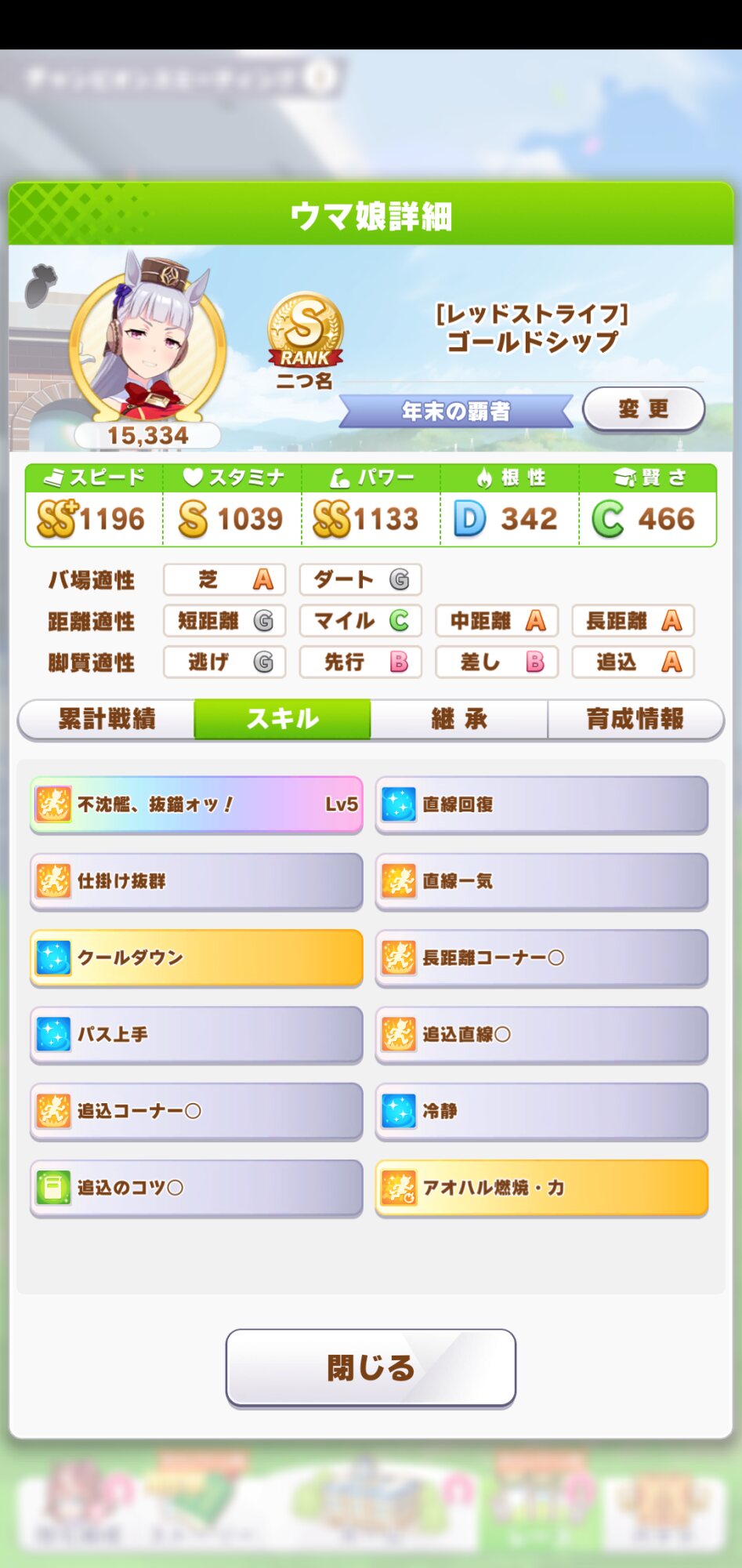Open the 冷静 skill details
Screen dimensions: 742x1568
click(x=541, y=1111)
